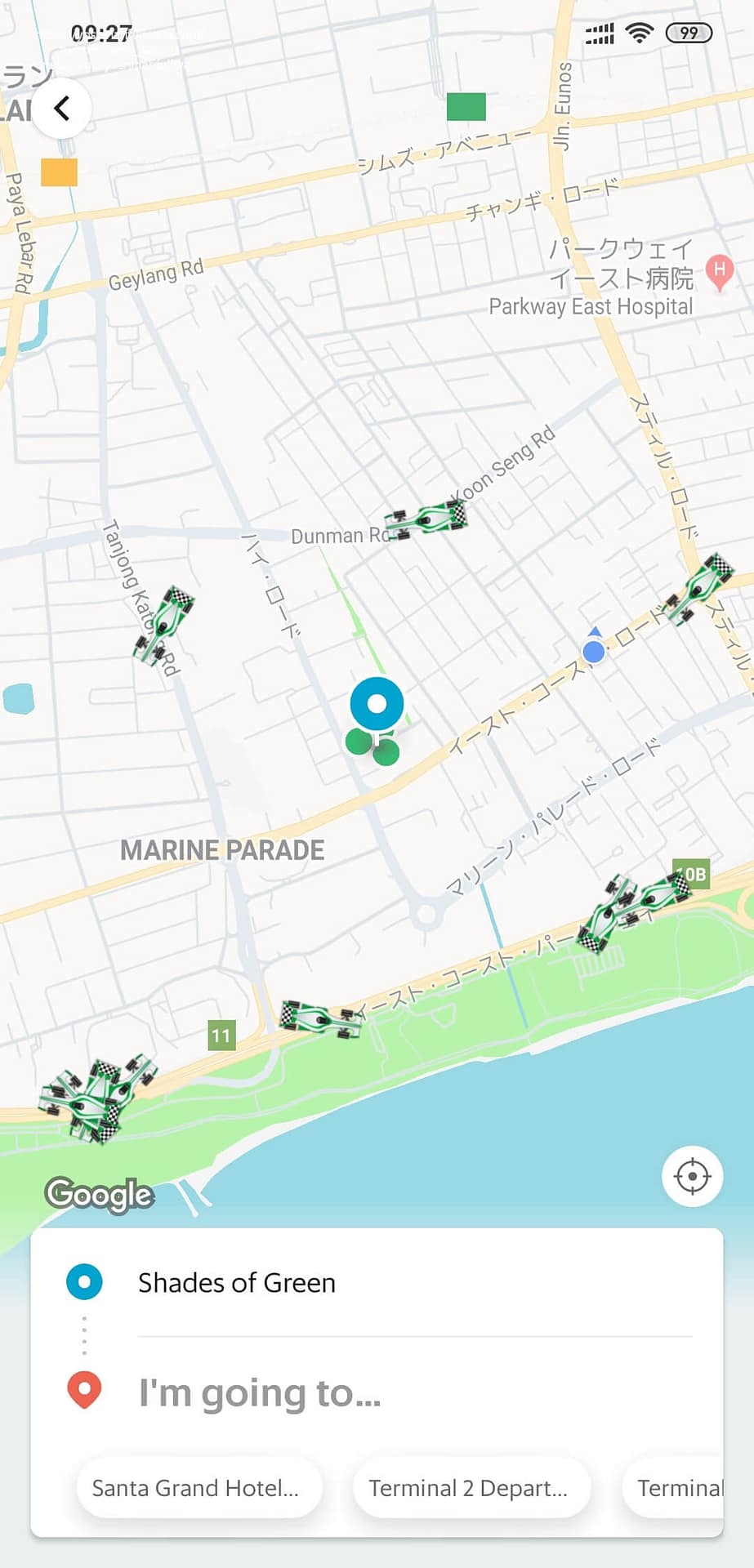Screen dimensions: 754x1568
Task: Recenter map on my current location
Action: coord(692,1177)
